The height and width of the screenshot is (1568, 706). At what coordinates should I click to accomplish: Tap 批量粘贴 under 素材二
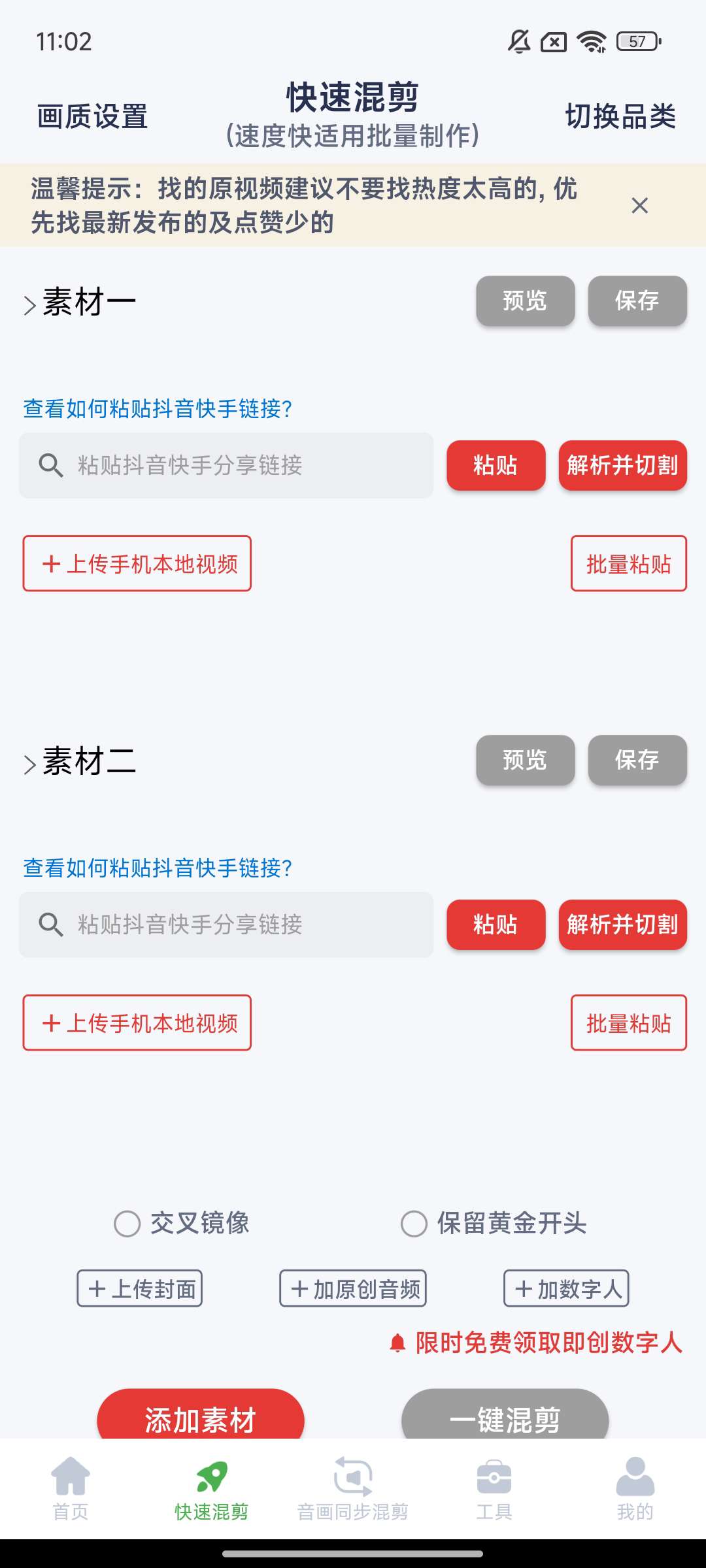tap(628, 1023)
